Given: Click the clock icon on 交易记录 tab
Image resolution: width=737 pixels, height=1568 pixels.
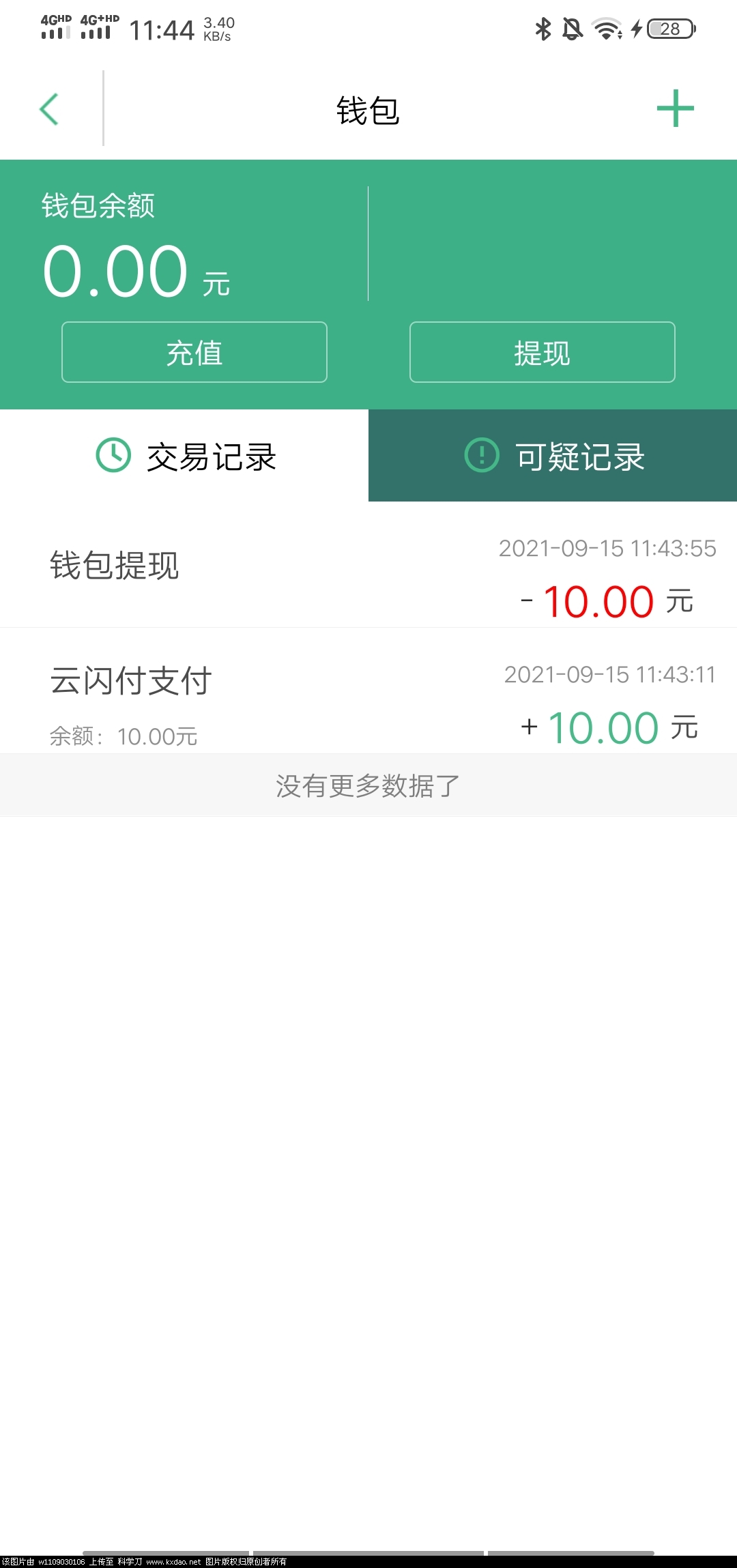Looking at the screenshot, I should click(x=113, y=455).
